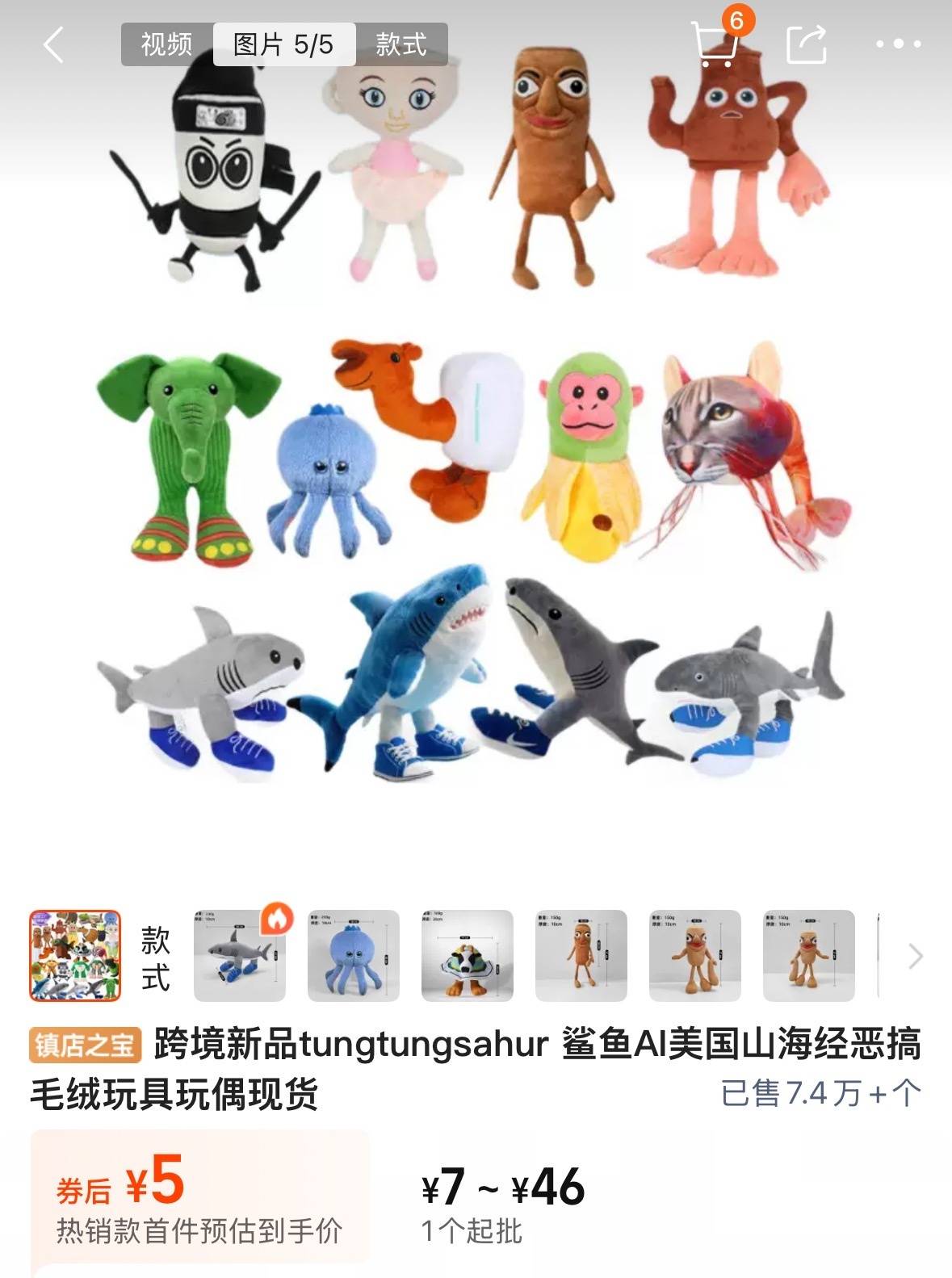Select the all-styles overview thumbnail
This screenshot has width=952, height=1278.
coord(75,956)
